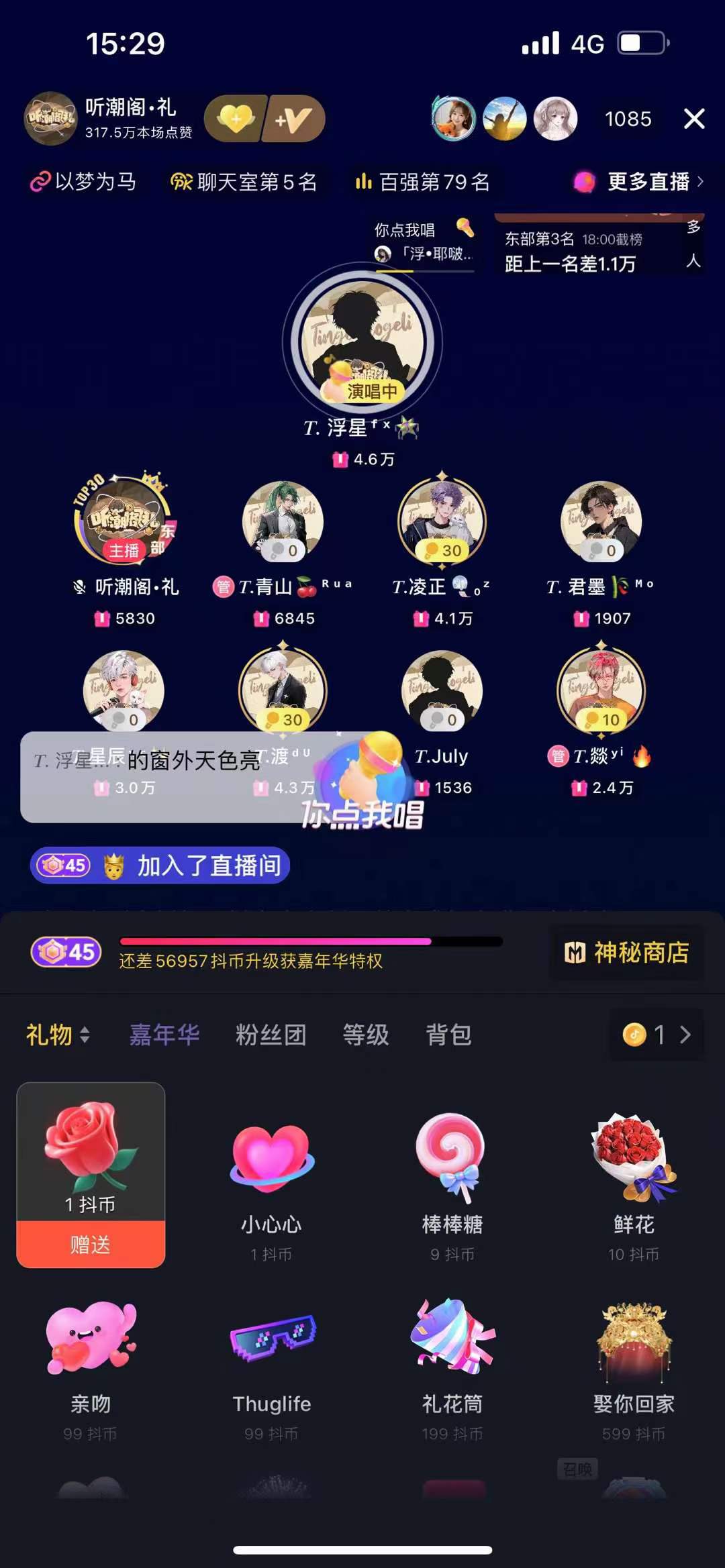
Task: Tap T.君墨's seat avatar
Action: (601, 521)
